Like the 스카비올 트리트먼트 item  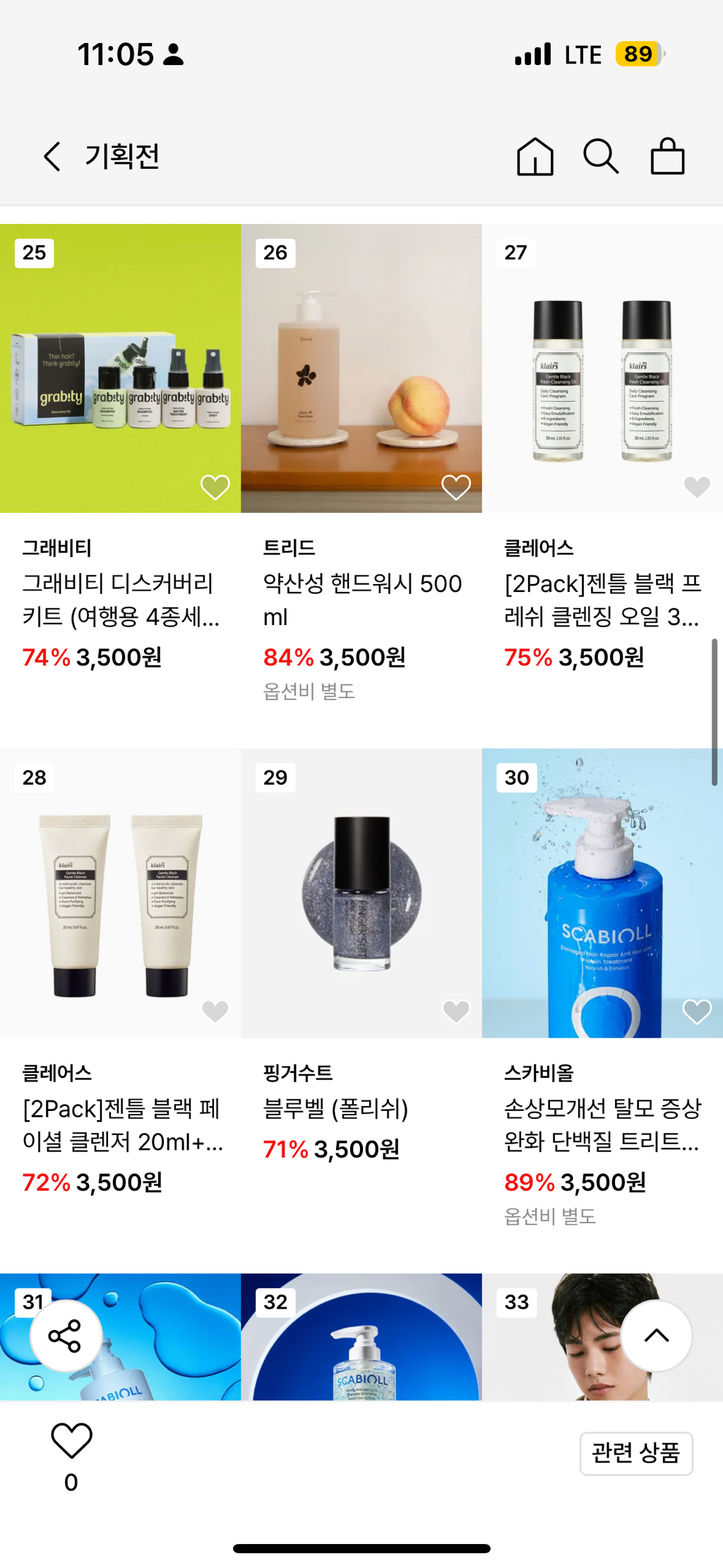tap(697, 1011)
